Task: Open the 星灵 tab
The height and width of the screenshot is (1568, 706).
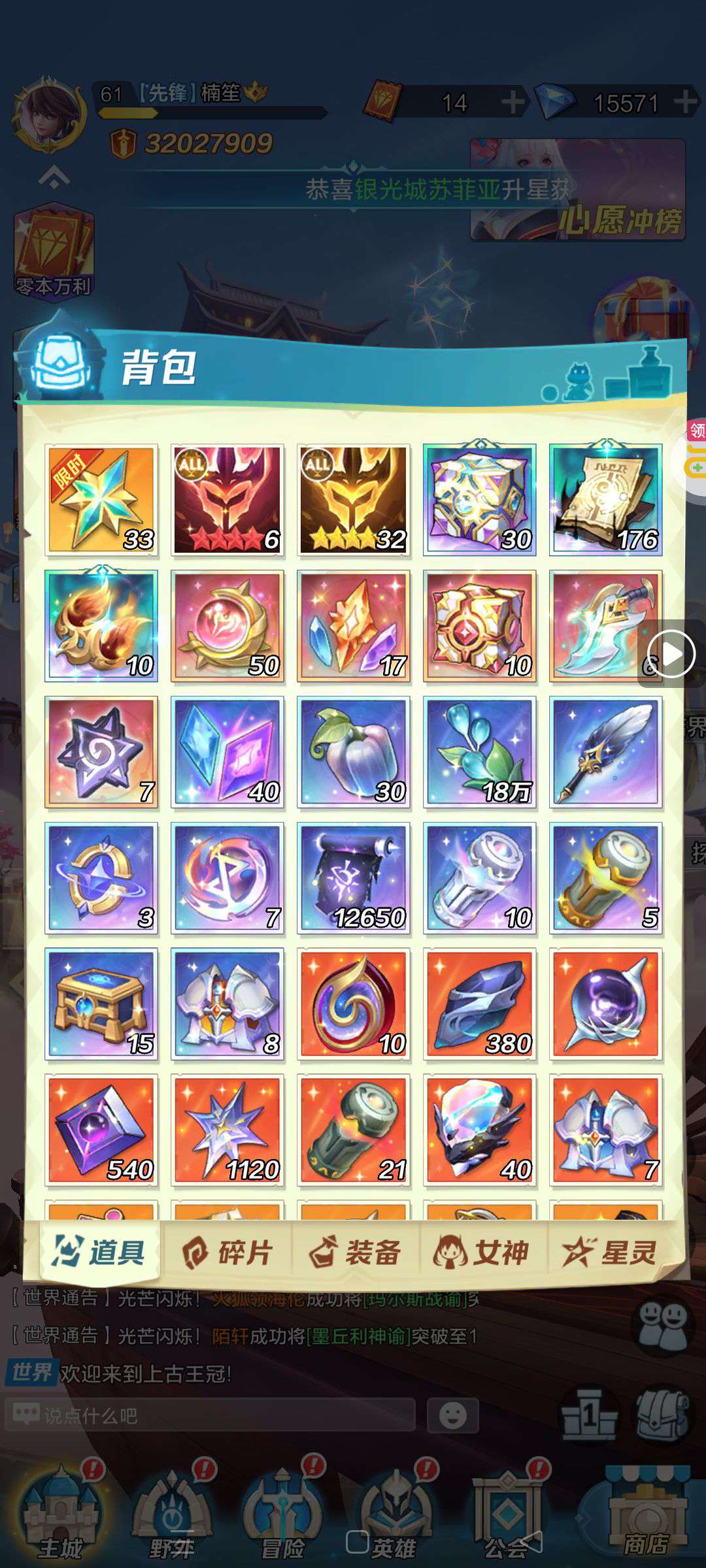Action: coord(610,1252)
